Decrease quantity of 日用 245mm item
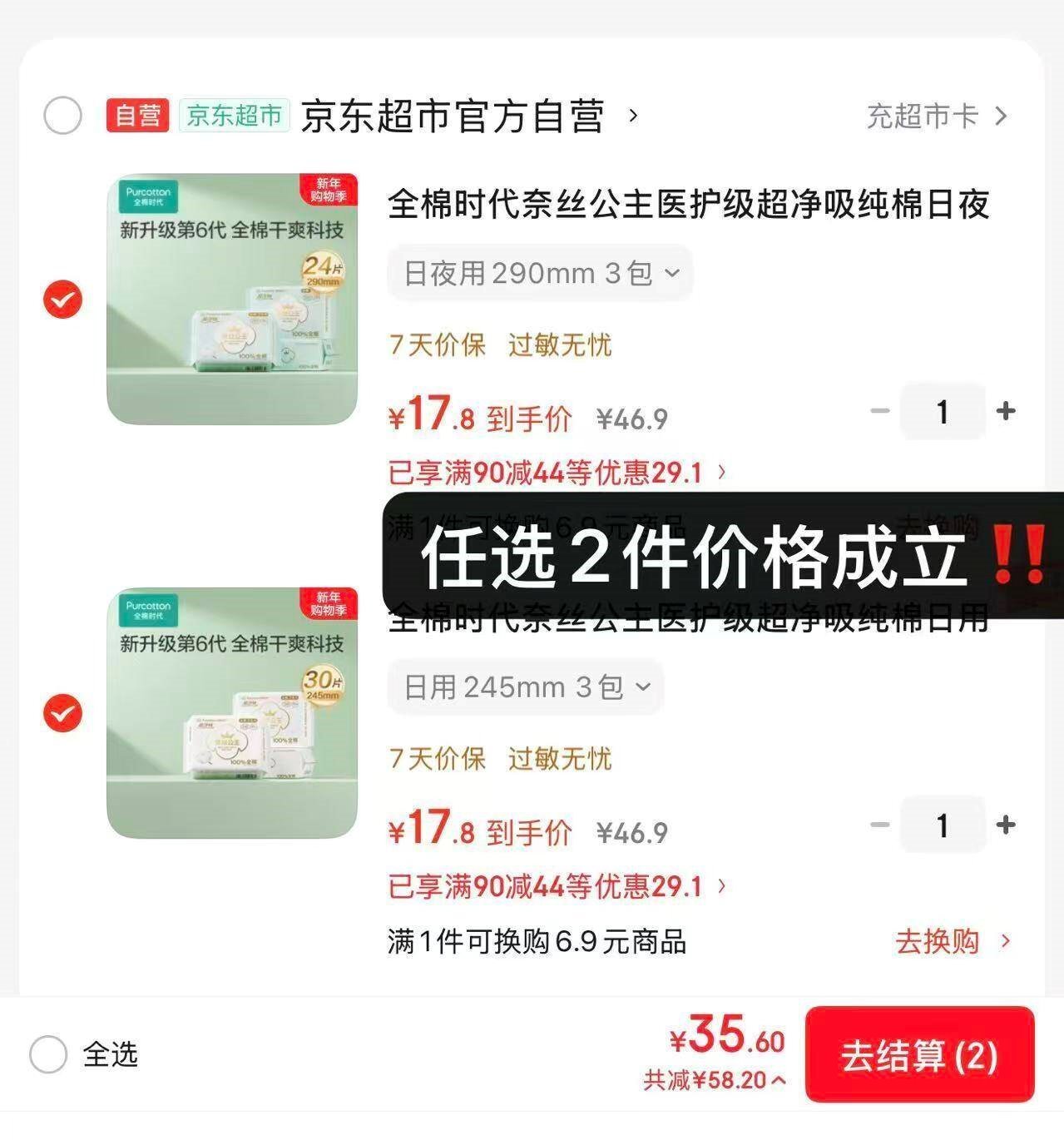Screen dimensions: 1064x1140 879,825
